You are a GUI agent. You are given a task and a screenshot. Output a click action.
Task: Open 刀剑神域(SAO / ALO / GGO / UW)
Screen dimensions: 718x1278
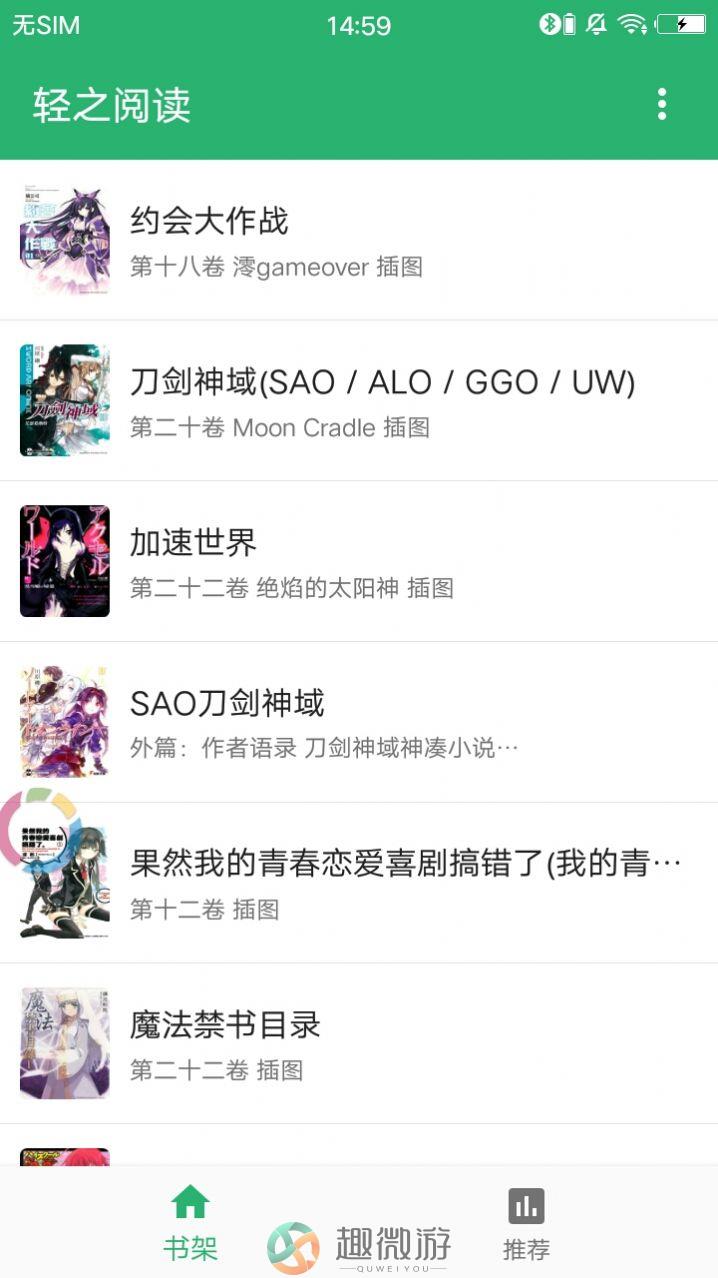coord(359,401)
